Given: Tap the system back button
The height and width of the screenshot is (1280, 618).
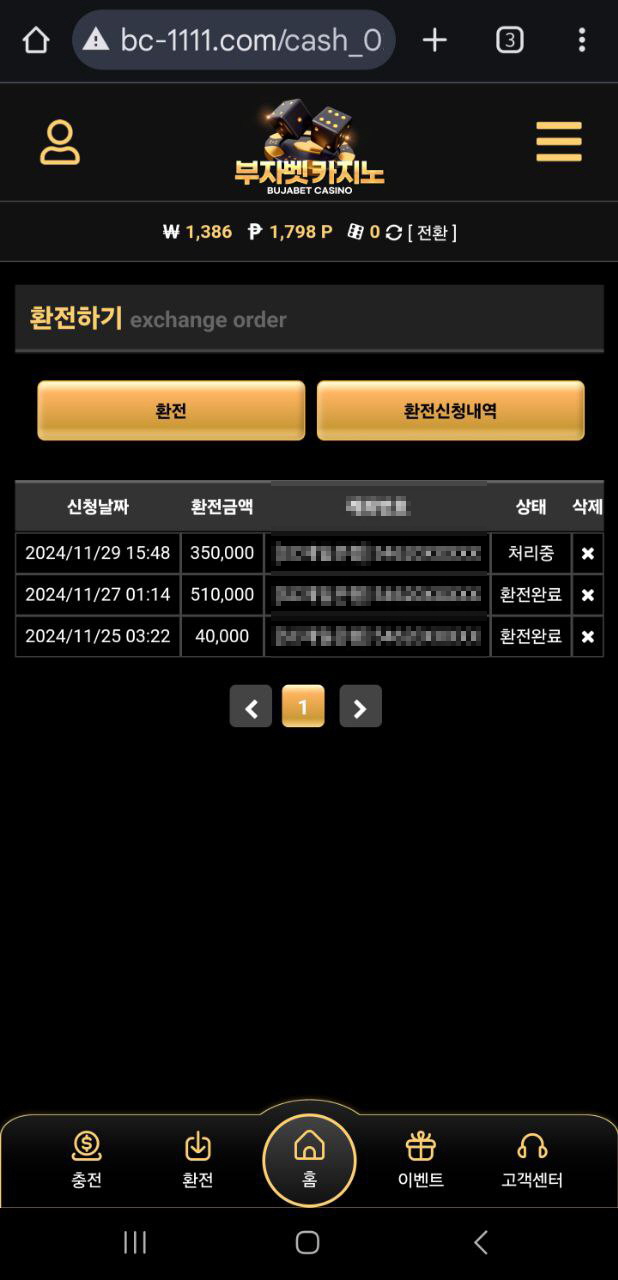Looking at the screenshot, I should tap(481, 1242).
